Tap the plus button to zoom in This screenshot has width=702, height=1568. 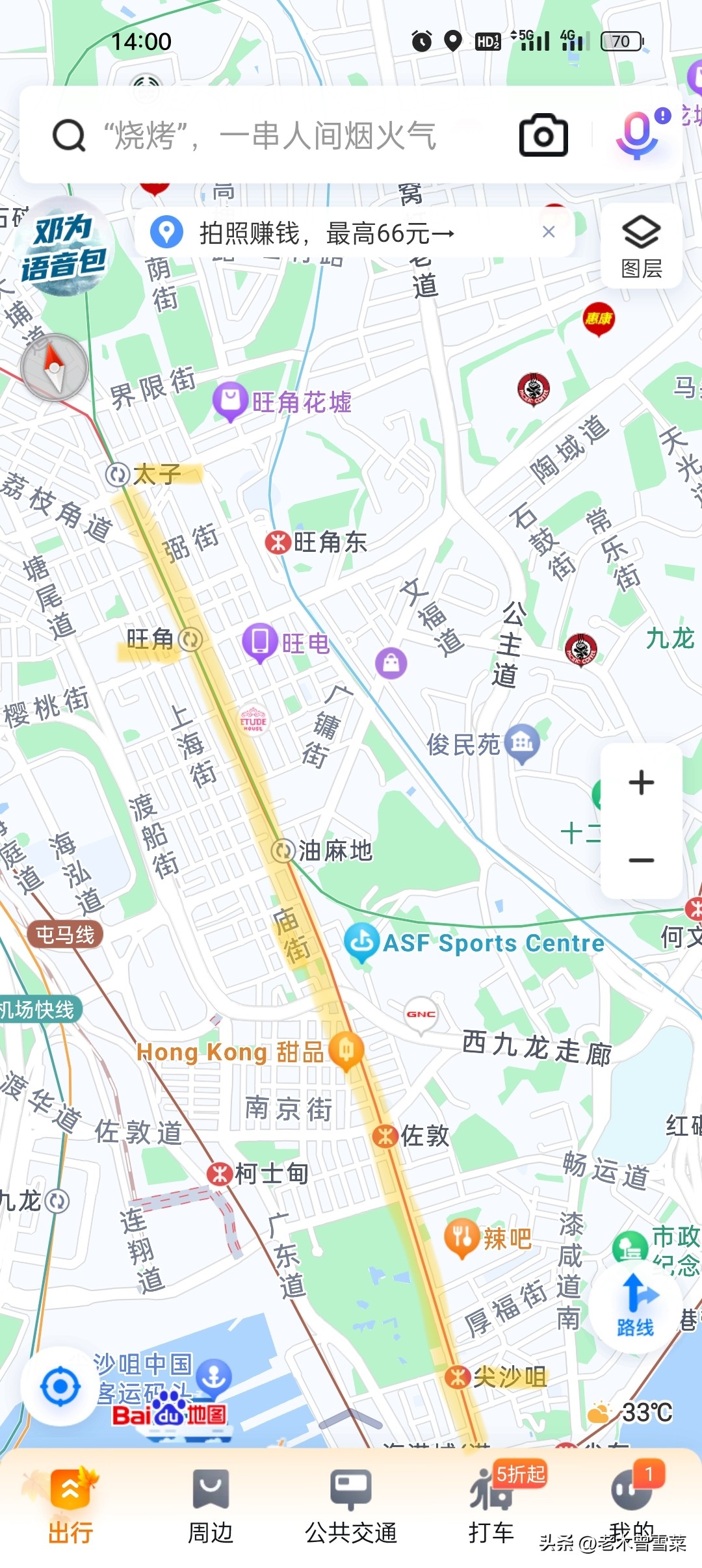click(640, 782)
